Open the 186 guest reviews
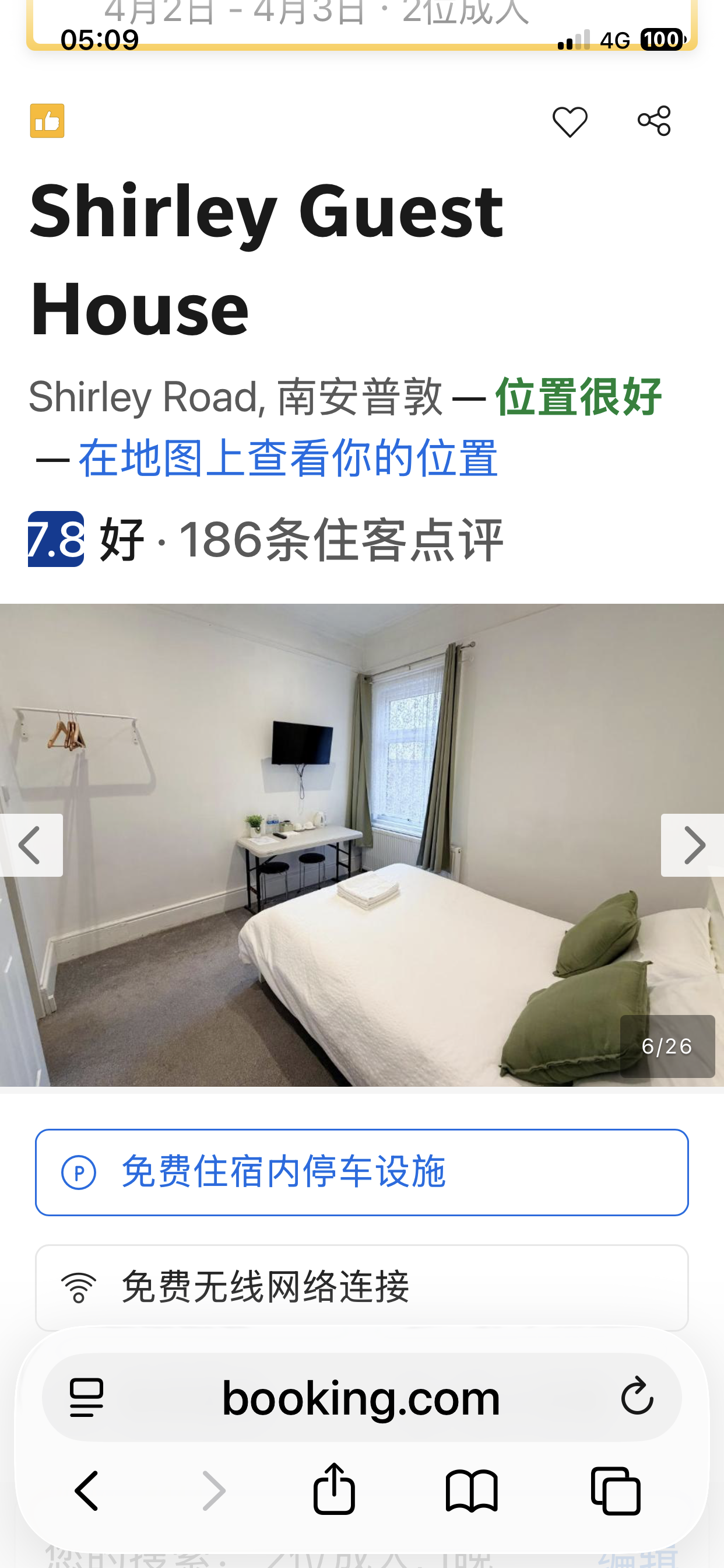Image resolution: width=724 pixels, height=1568 pixels. click(340, 540)
